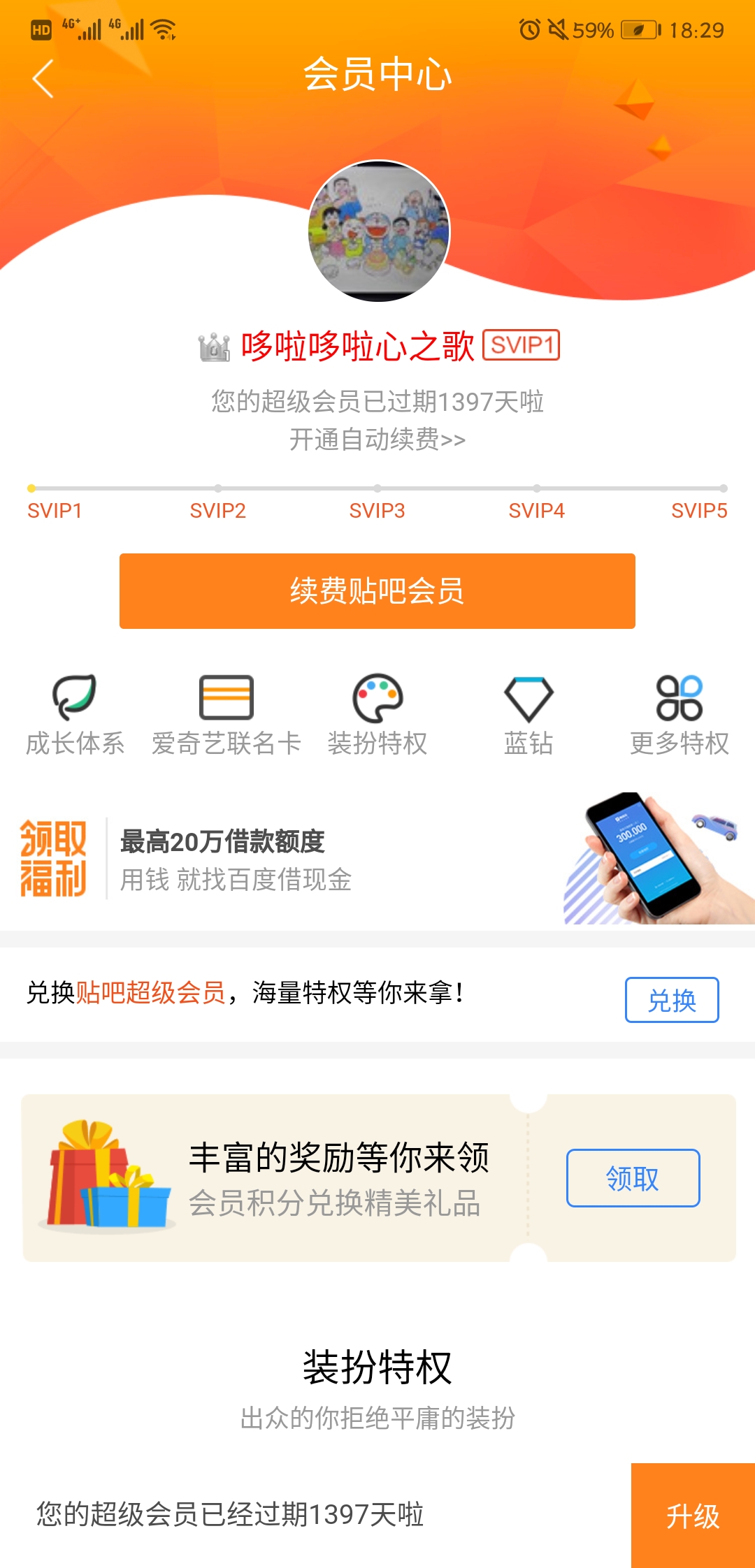This screenshot has height=1568, width=755.
Task: Open the profile avatar
Action: point(379,231)
